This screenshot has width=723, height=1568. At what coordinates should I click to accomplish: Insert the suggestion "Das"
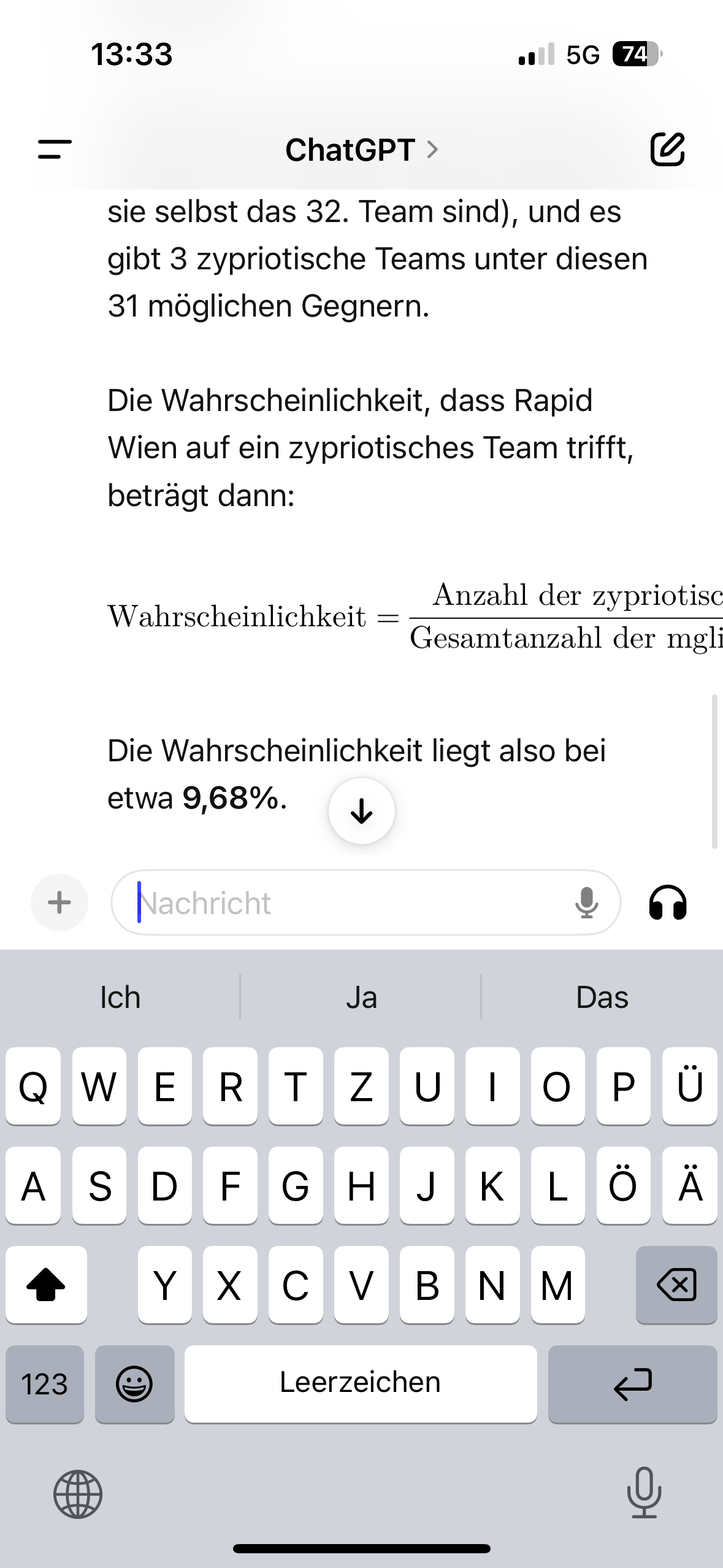coord(602,997)
